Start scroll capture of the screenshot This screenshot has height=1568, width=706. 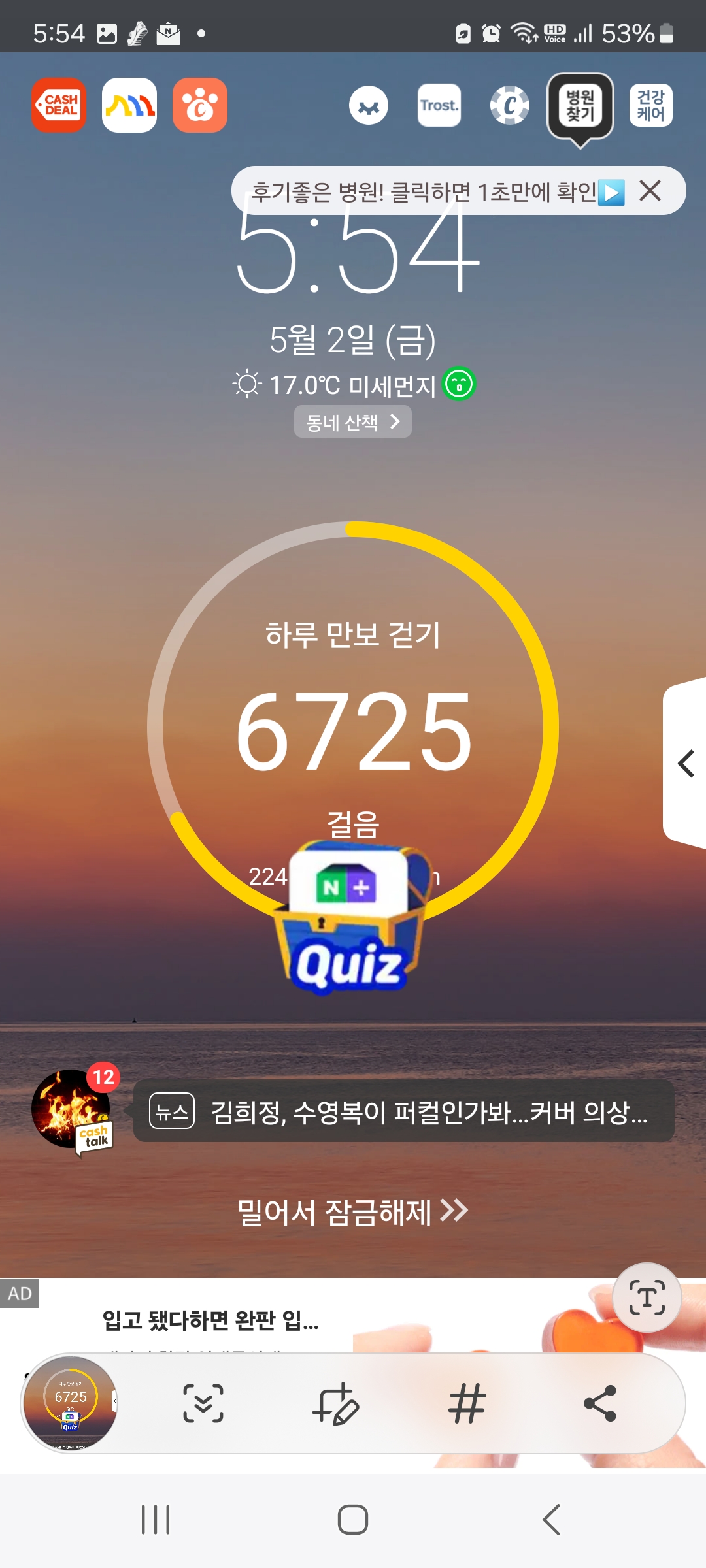pos(203,1403)
